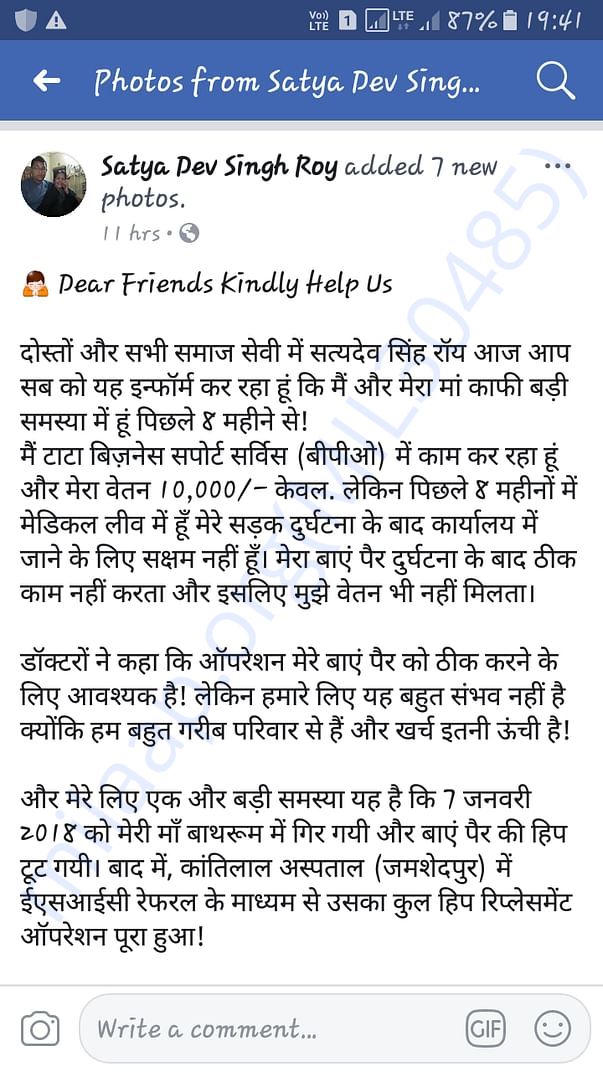The image size is (603, 1072).
Task: Open Satya Dev Singh Roy's profile picture
Action: pyautogui.click(x=53, y=185)
